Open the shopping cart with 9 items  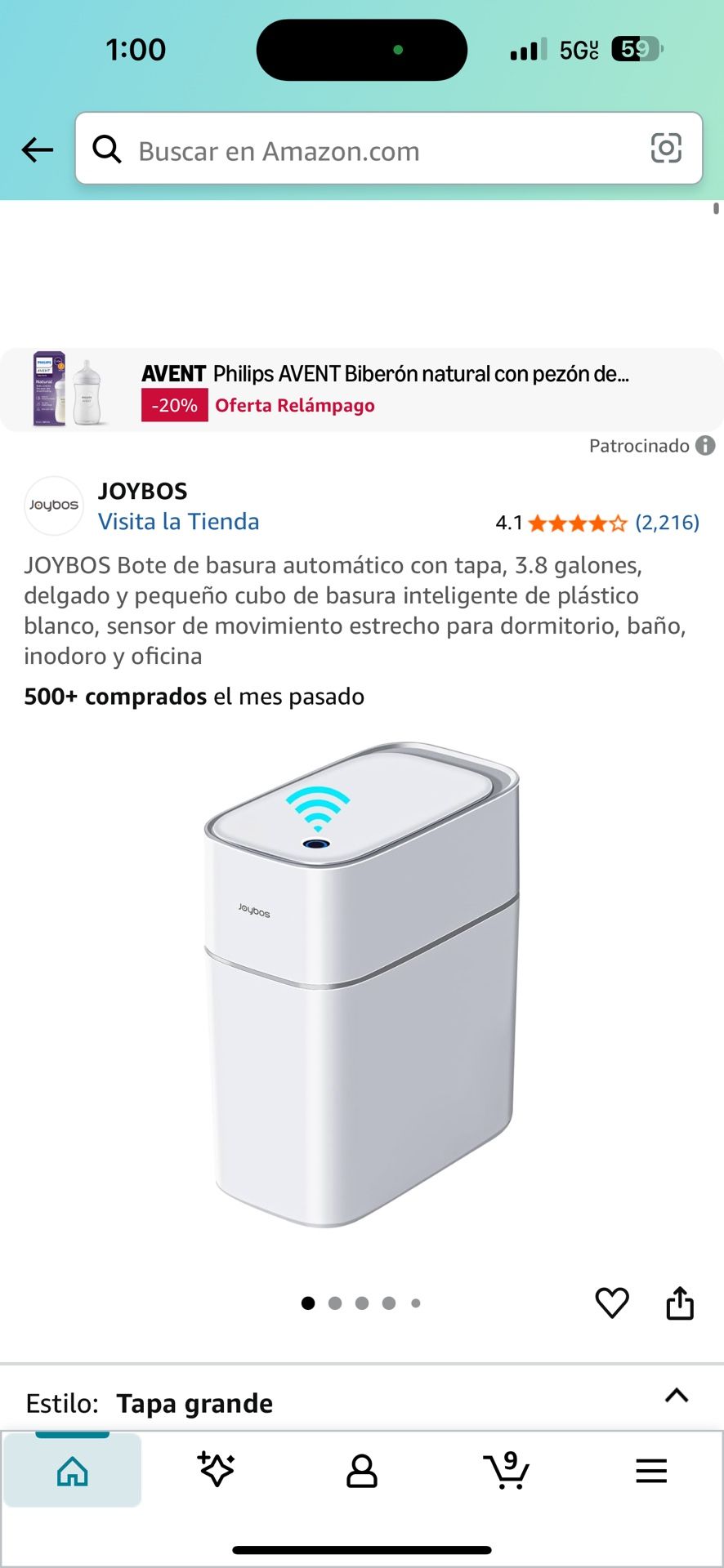pyautogui.click(x=507, y=1472)
